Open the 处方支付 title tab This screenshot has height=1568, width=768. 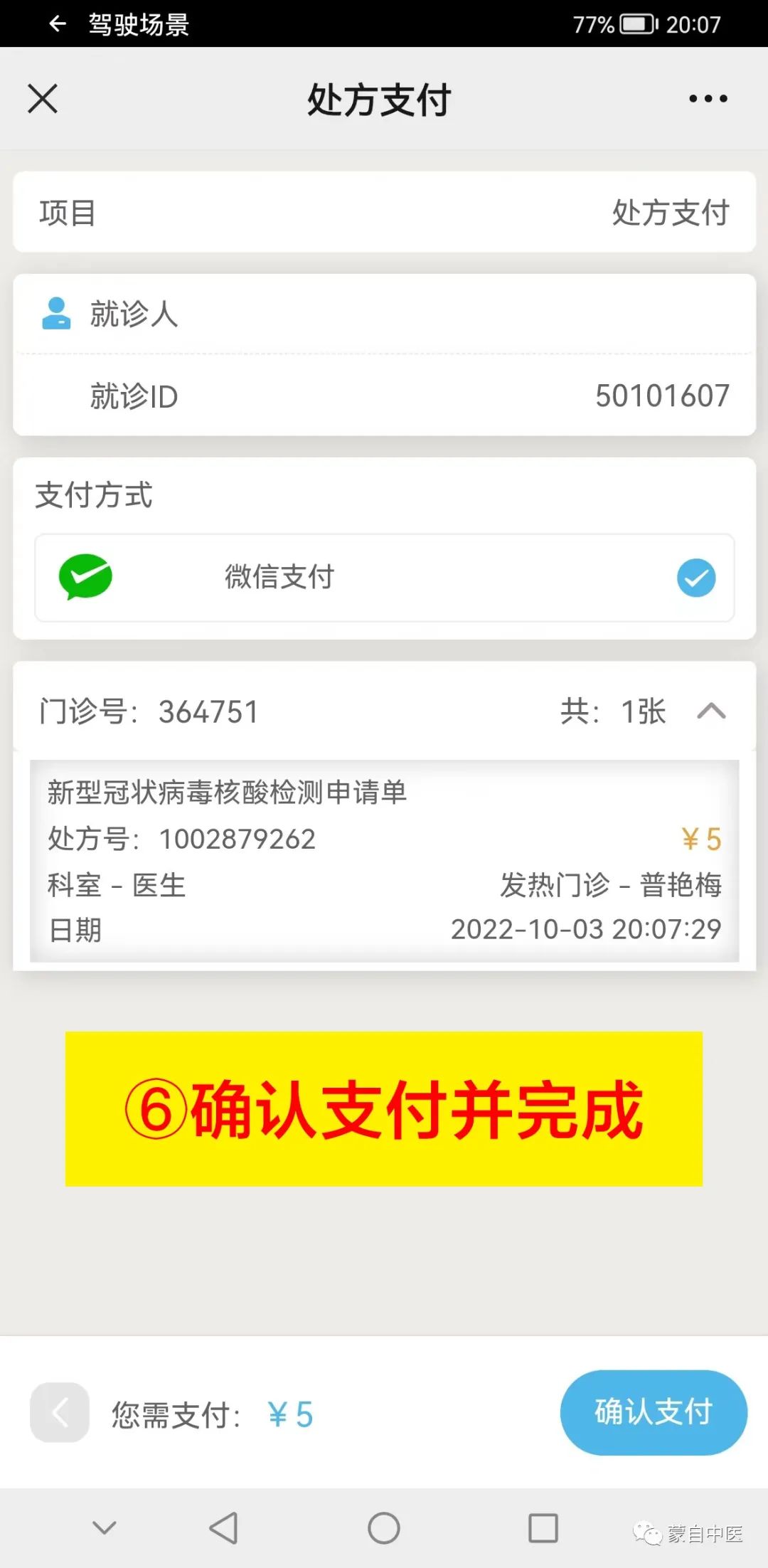click(380, 99)
